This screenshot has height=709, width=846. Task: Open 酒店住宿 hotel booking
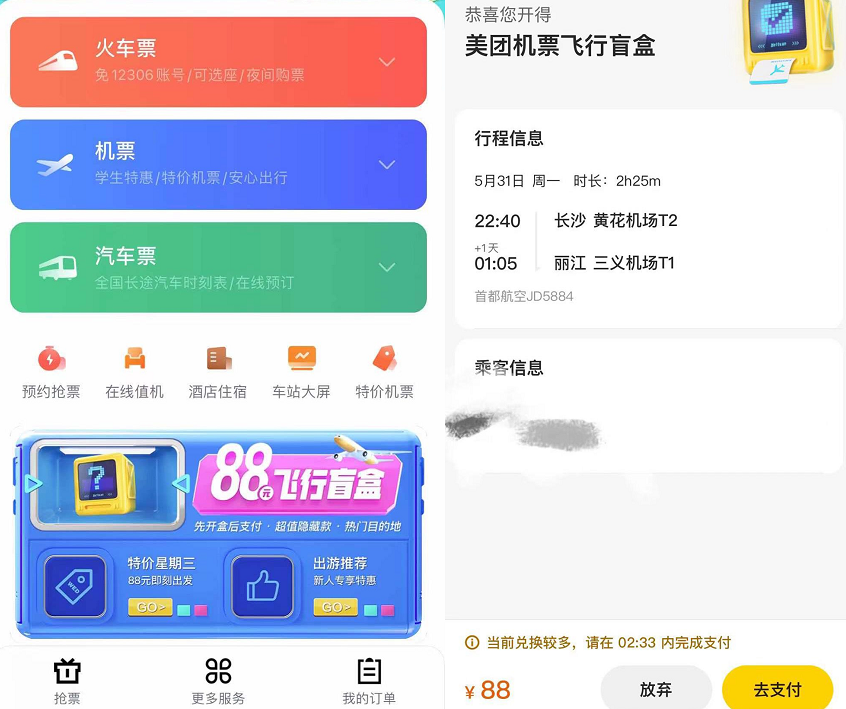click(217, 371)
